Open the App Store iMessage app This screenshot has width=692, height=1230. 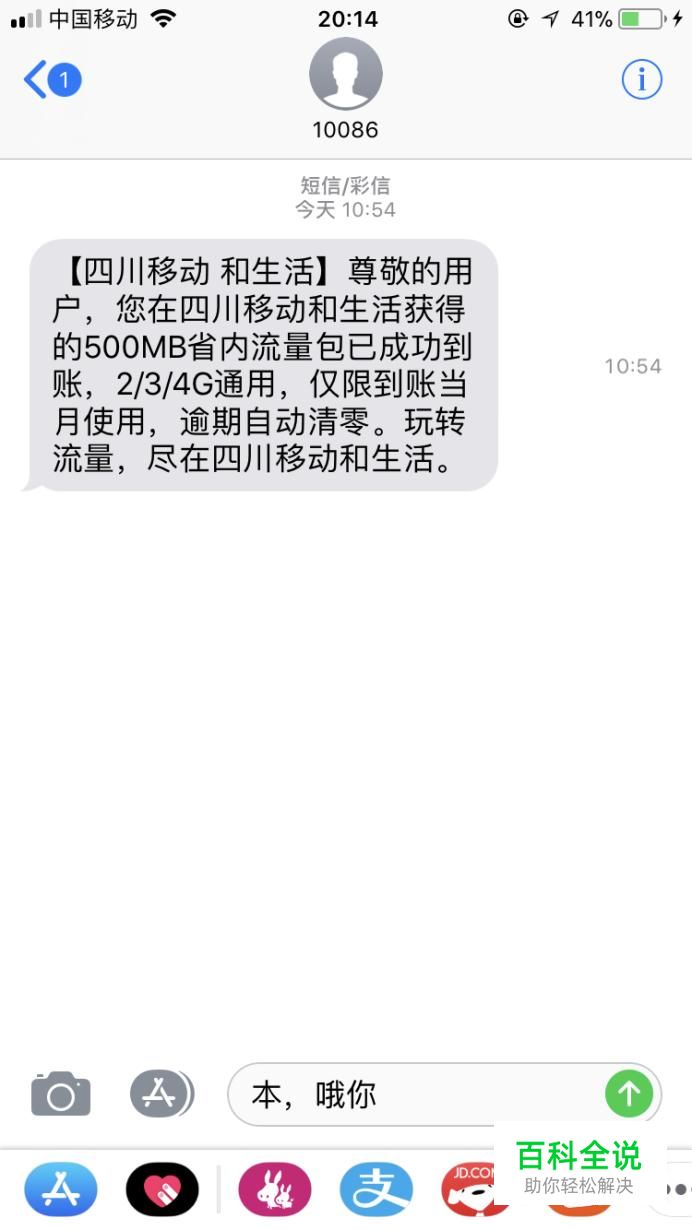coord(61,1190)
